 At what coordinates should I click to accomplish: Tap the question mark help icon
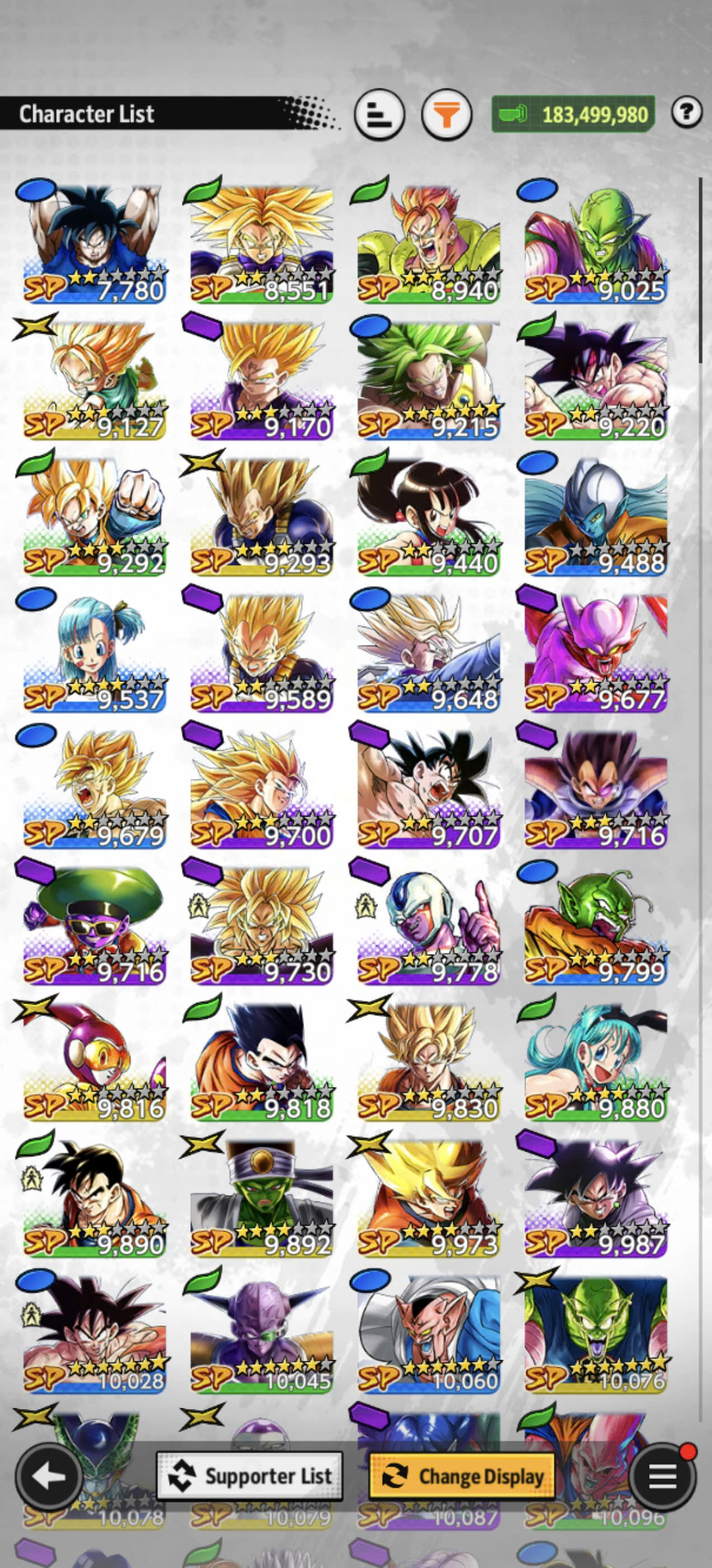tap(687, 112)
